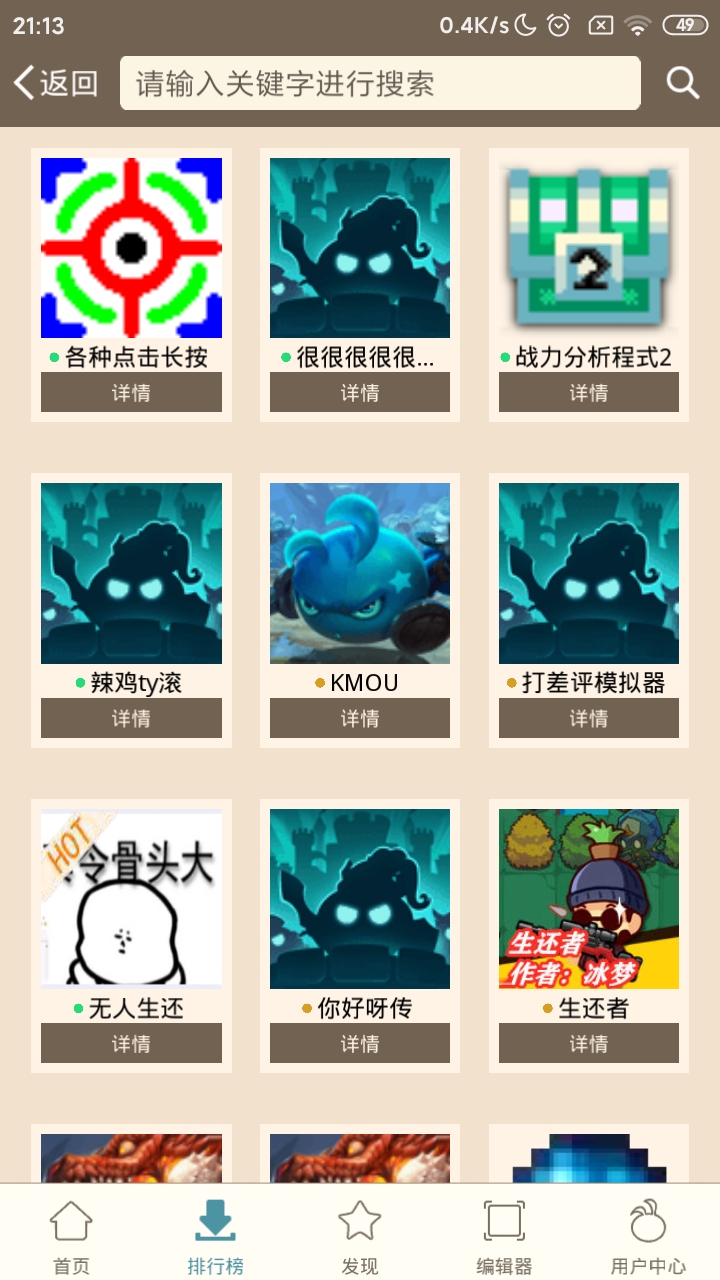The image size is (720, 1280).
Task: Select the 排行榜 tab
Action: [x=215, y=1237]
